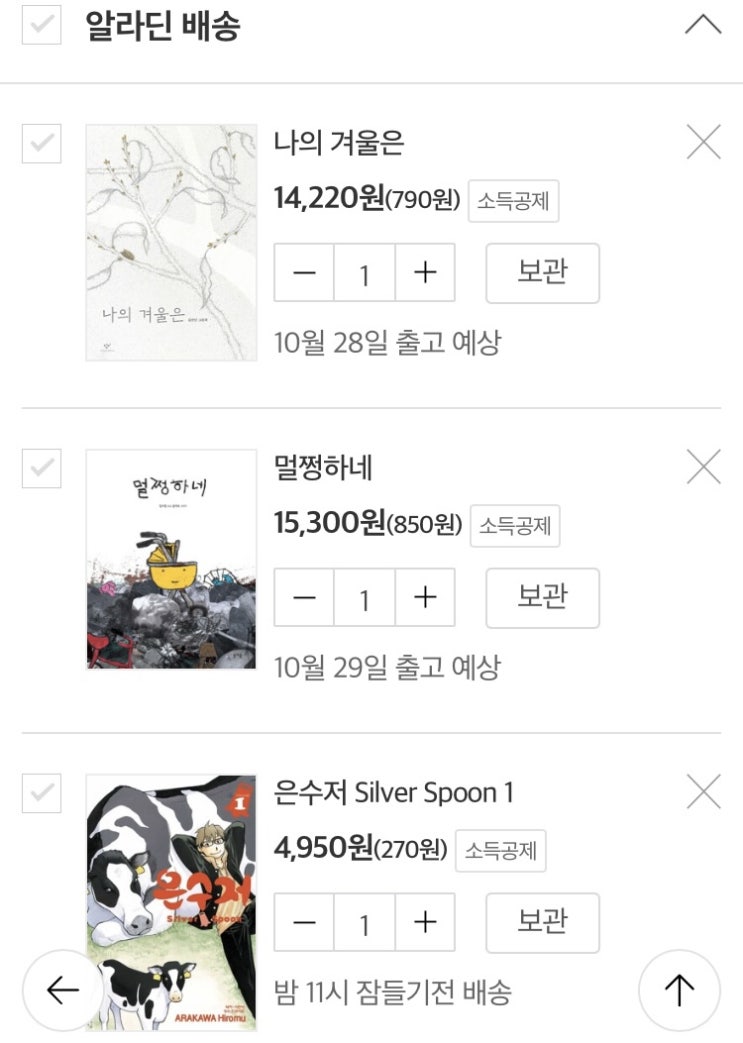The height and width of the screenshot is (1043, 743).
Task: Decrease quantity of 나의 겨울은
Action: (304, 272)
